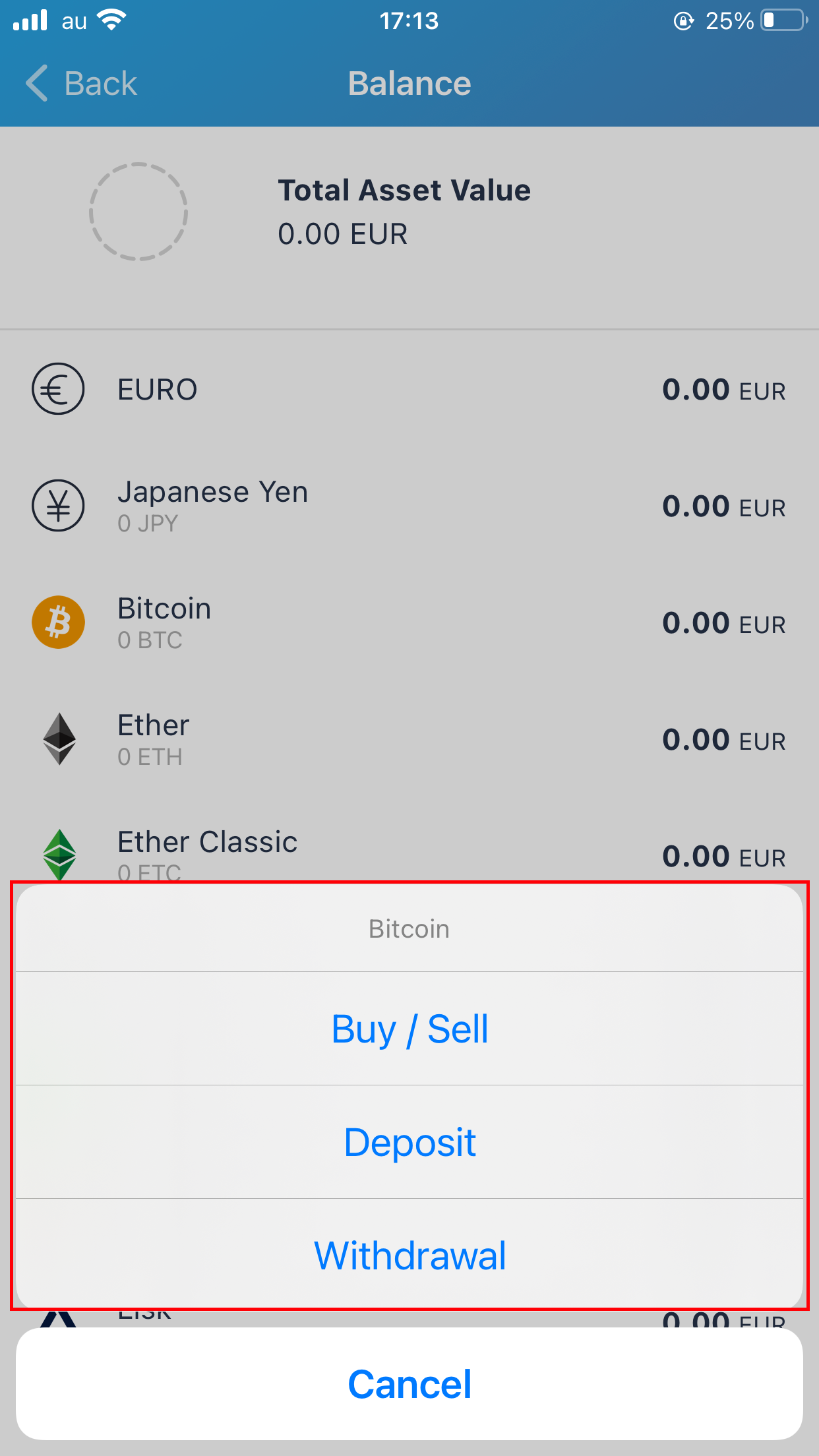The height and width of the screenshot is (1456, 819).
Task: Open the Withdrawal option
Action: 409,1255
